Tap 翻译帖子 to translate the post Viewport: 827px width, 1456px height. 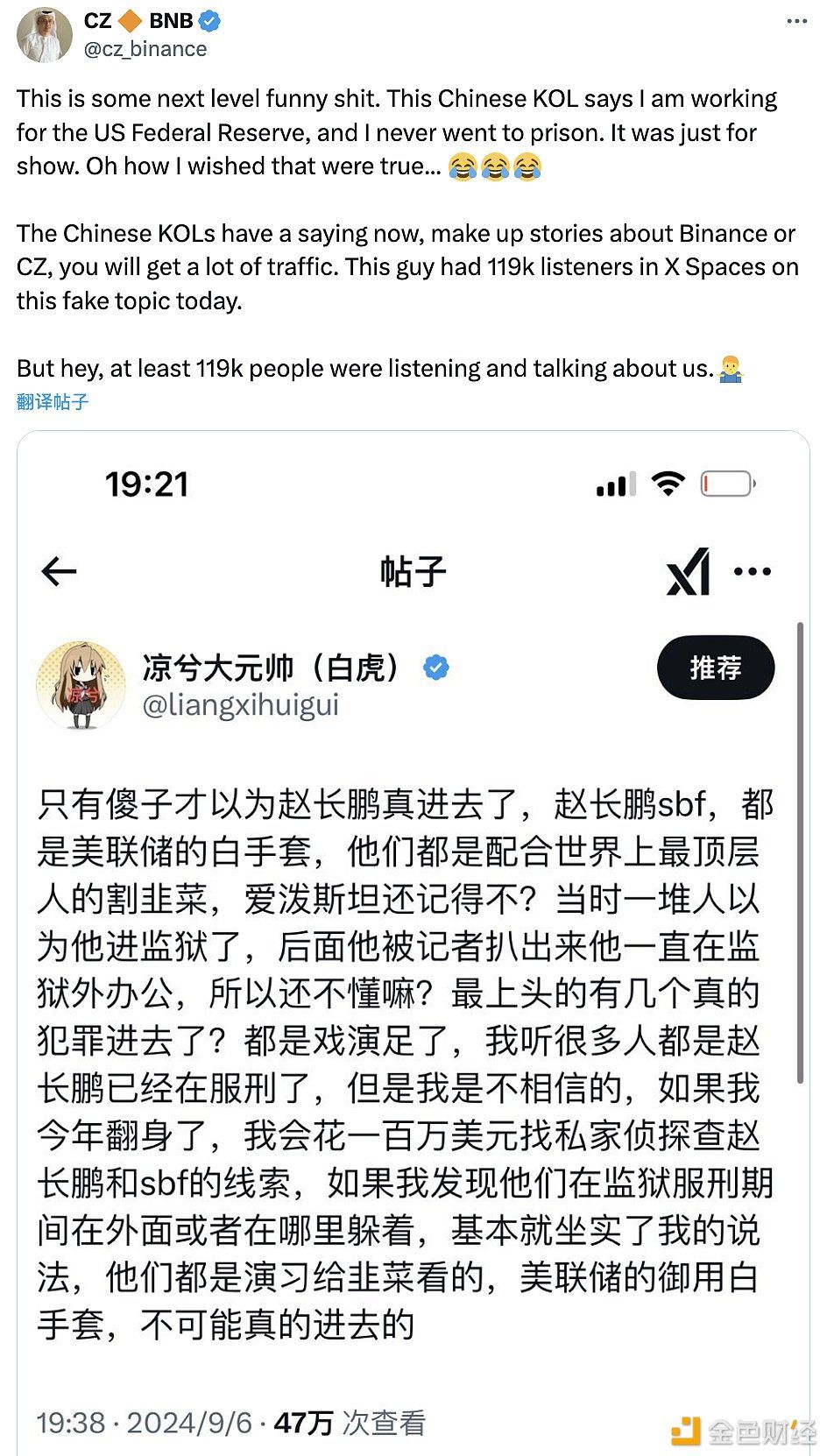pos(53,402)
